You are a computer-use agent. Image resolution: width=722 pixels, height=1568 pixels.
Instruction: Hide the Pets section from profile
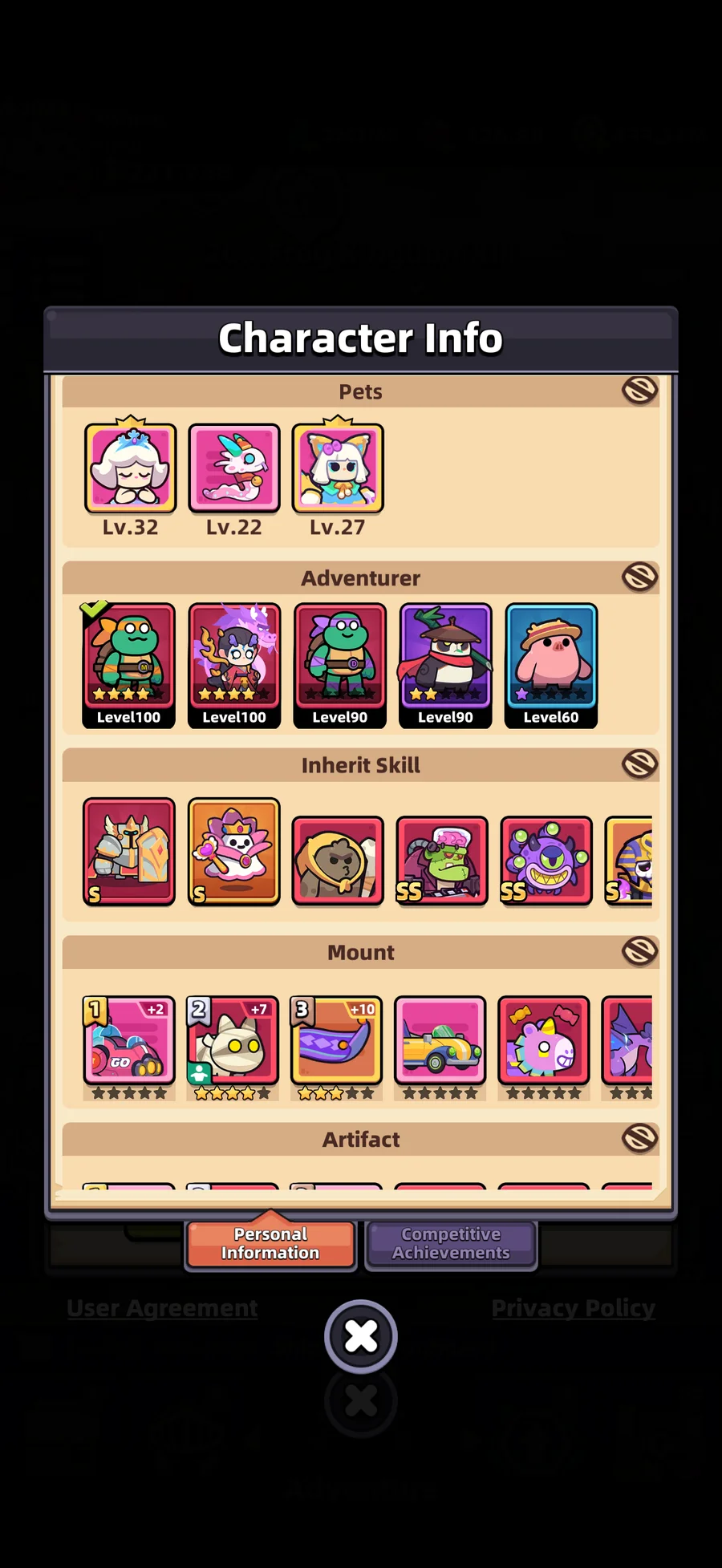click(639, 391)
